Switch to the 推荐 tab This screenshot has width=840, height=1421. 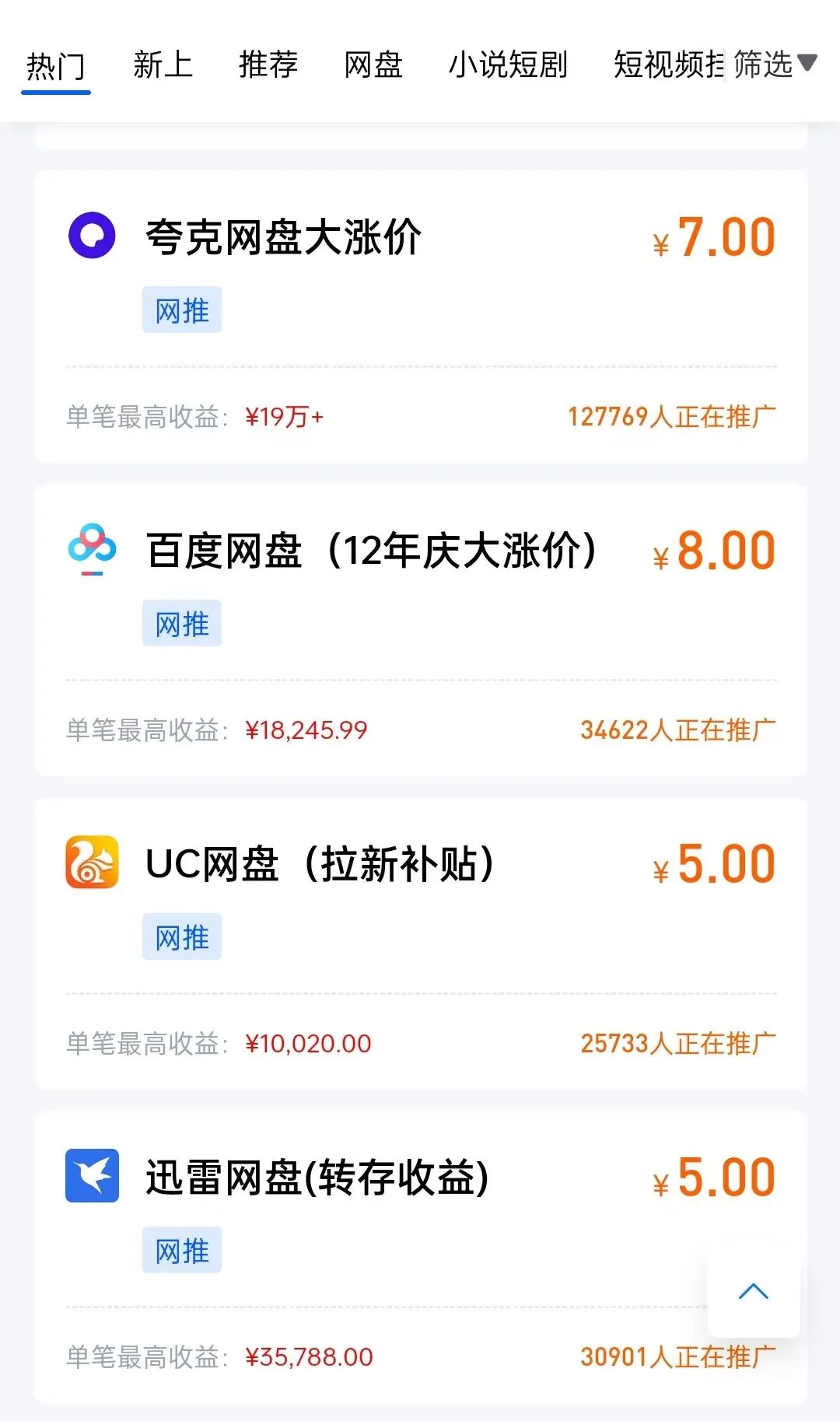click(268, 65)
